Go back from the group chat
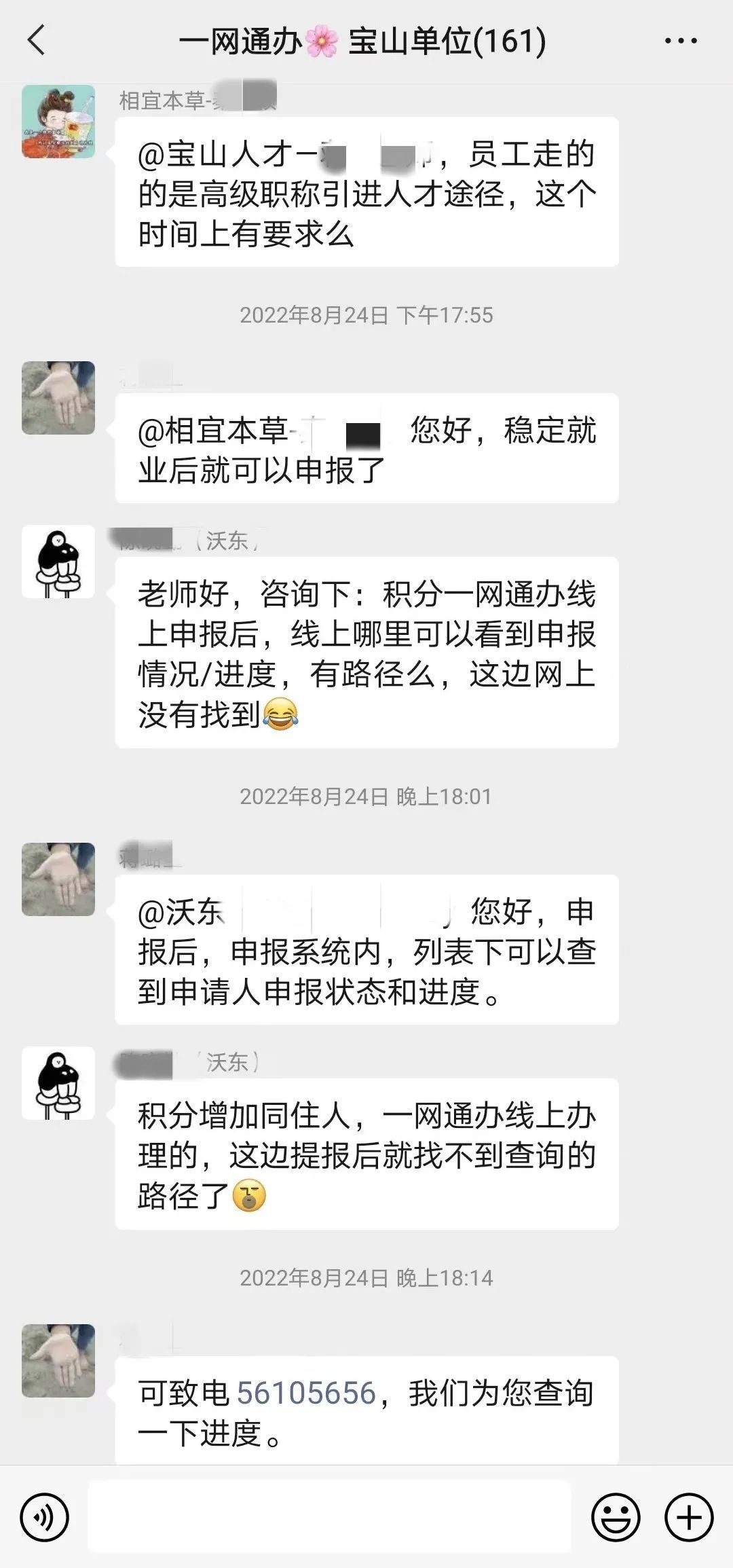733x1568 pixels. [37, 40]
